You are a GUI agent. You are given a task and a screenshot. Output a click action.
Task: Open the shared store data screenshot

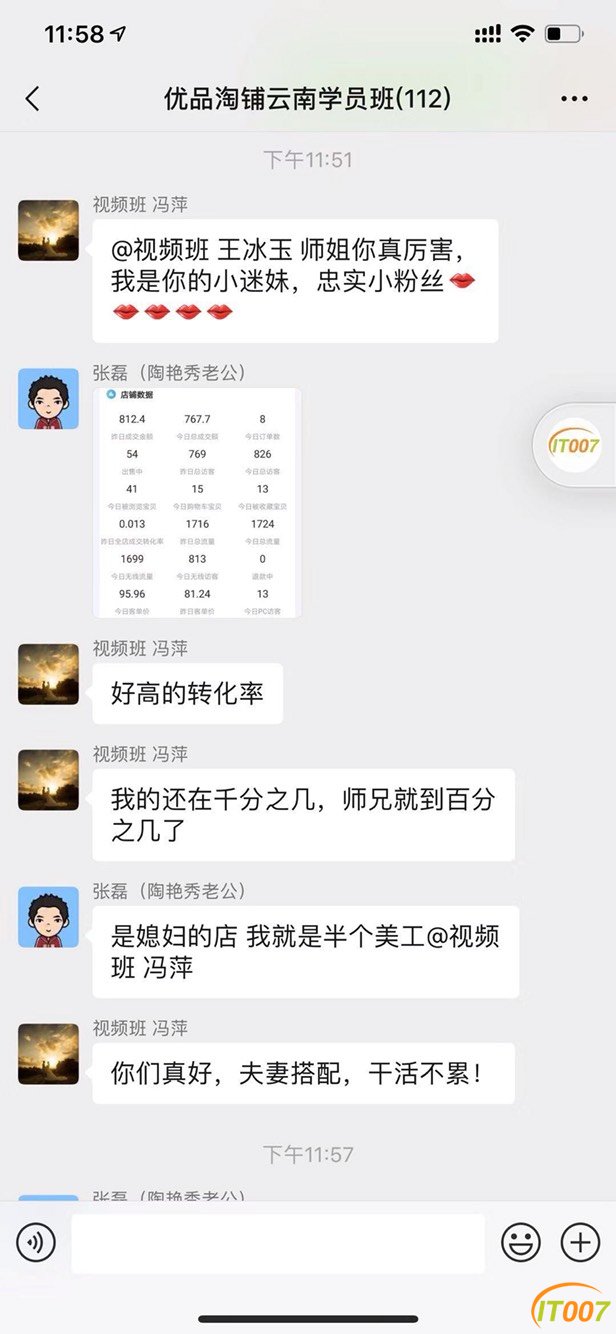[197, 502]
